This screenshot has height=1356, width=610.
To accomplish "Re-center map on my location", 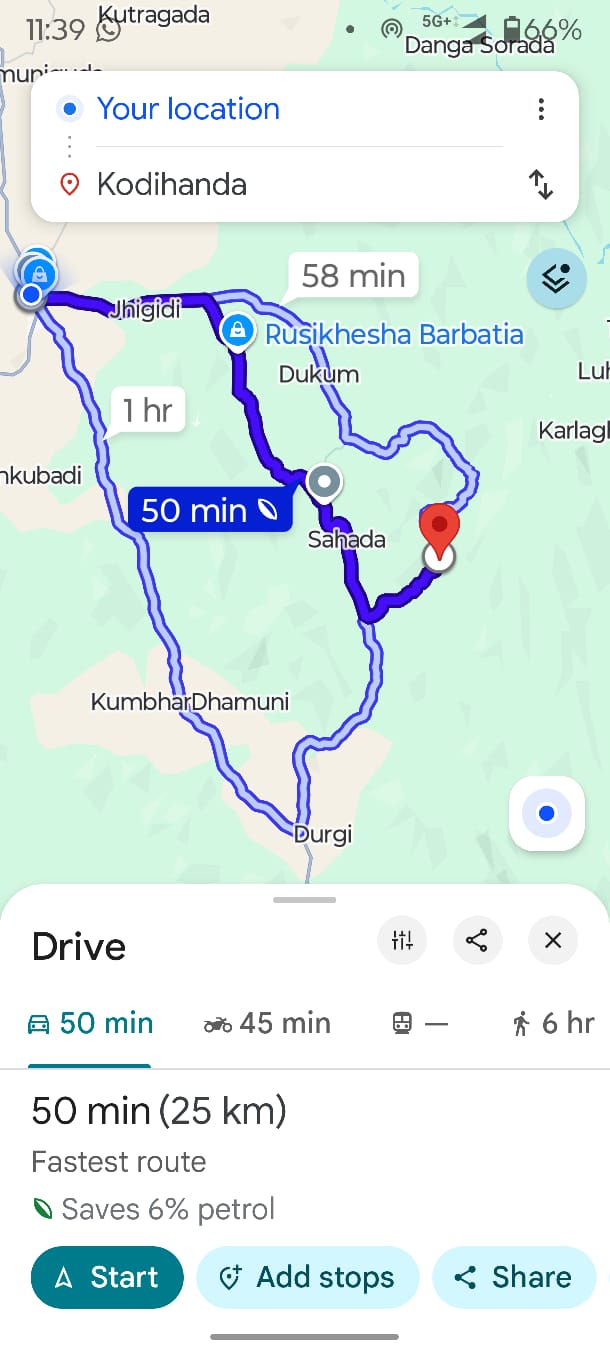I will 546,814.
